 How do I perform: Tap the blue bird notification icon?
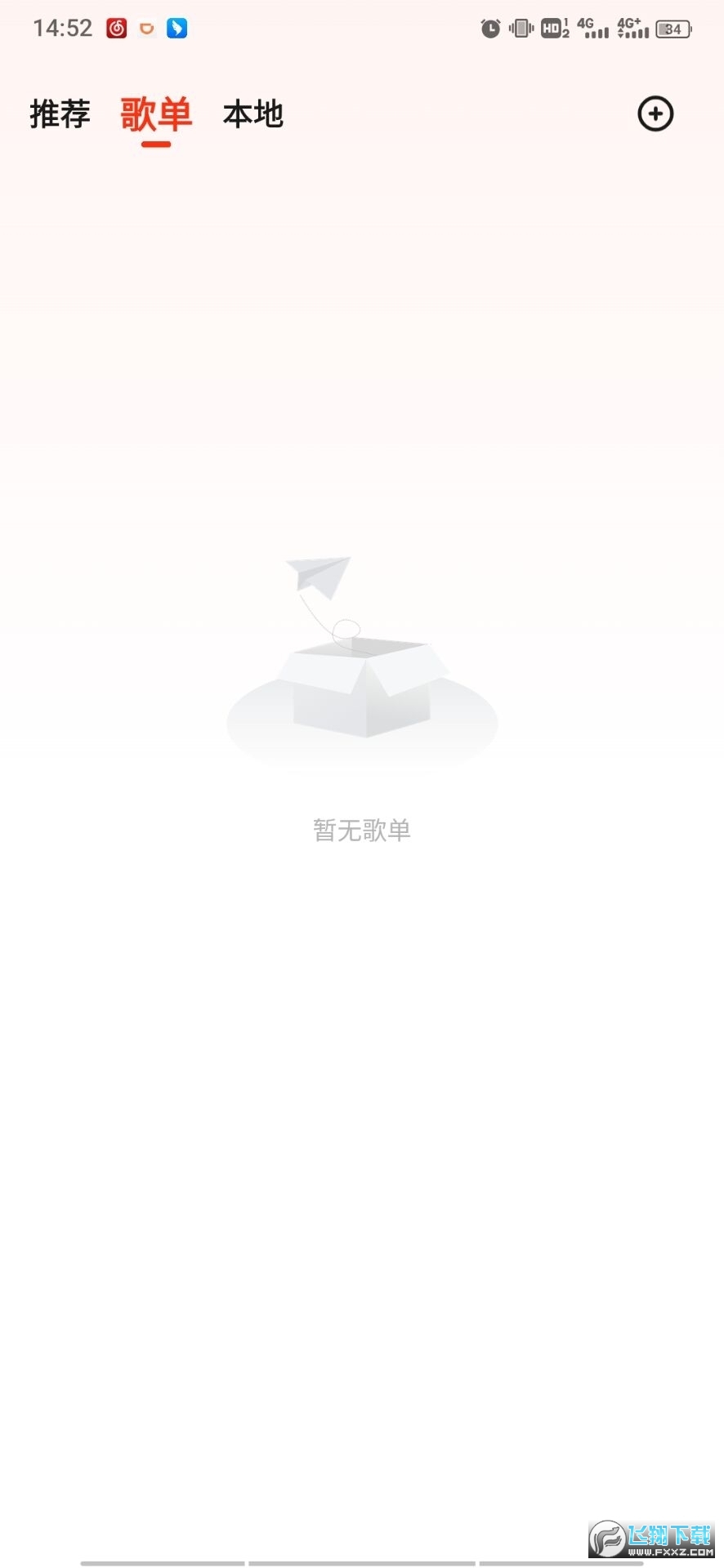coord(177,27)
